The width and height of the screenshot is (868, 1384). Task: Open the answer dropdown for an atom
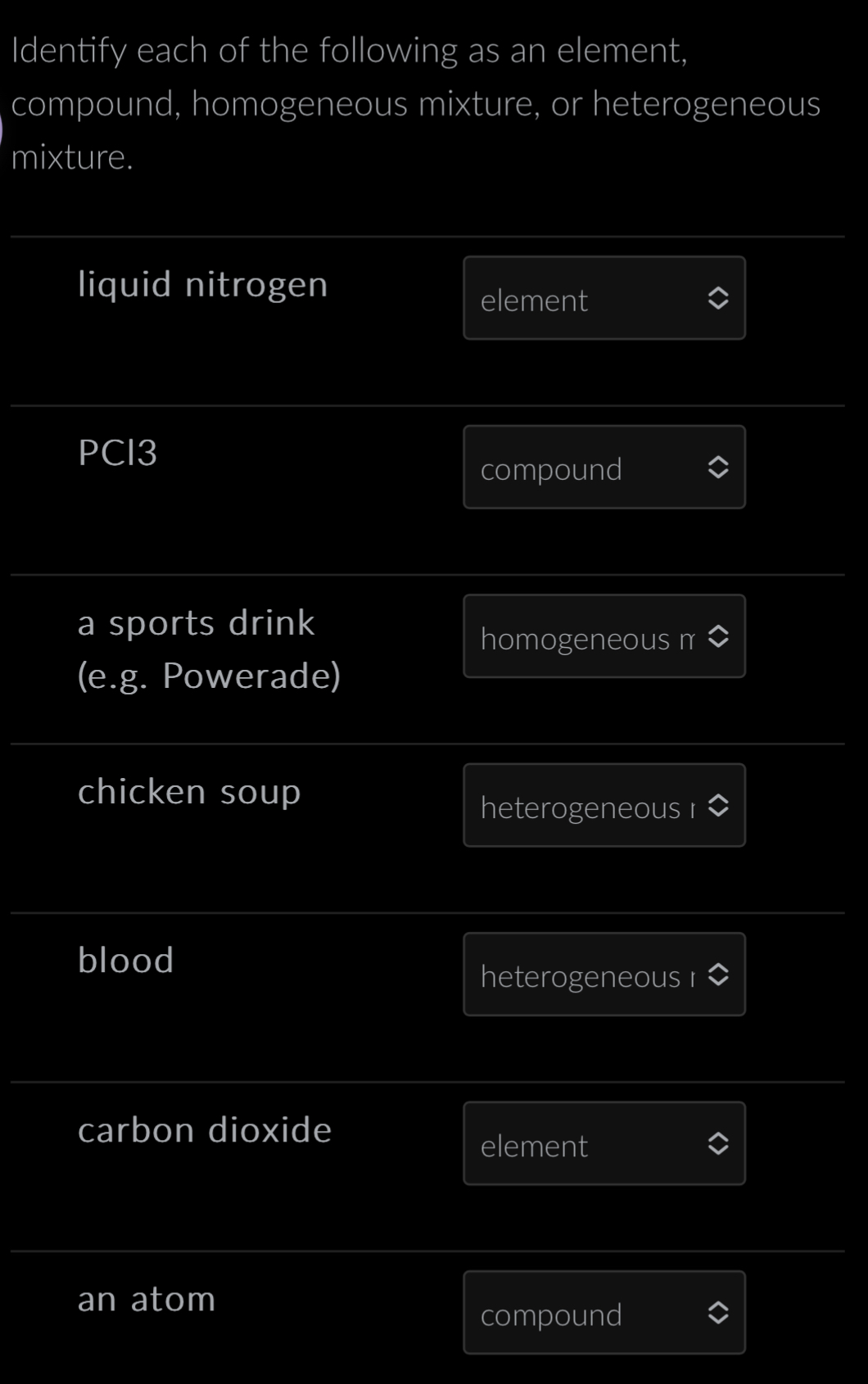[604, 1313]
